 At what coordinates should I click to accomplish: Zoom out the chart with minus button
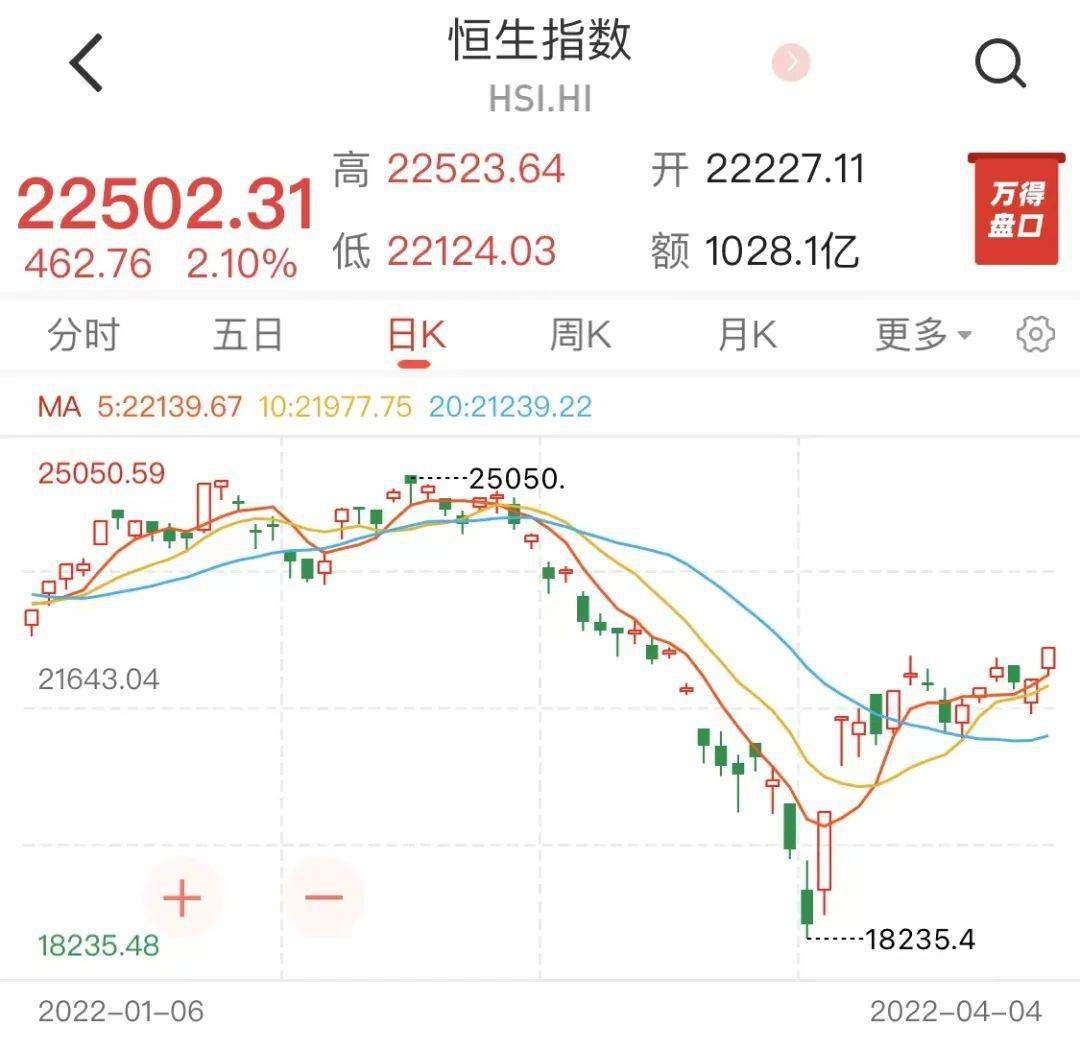(324, 898)
